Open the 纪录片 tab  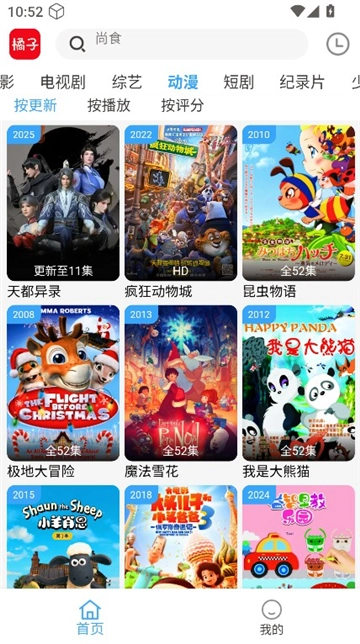[302, 83]
